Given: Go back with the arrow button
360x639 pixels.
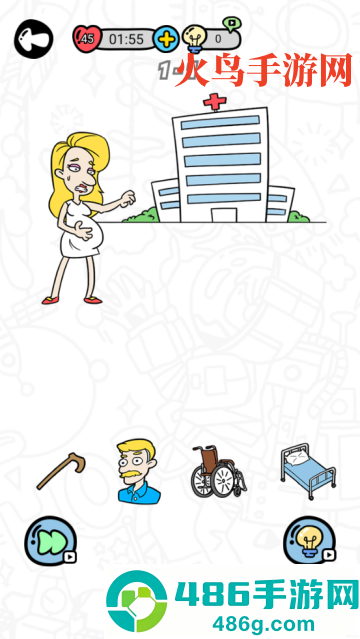Looking at the screenshot, I should point(34,39).
